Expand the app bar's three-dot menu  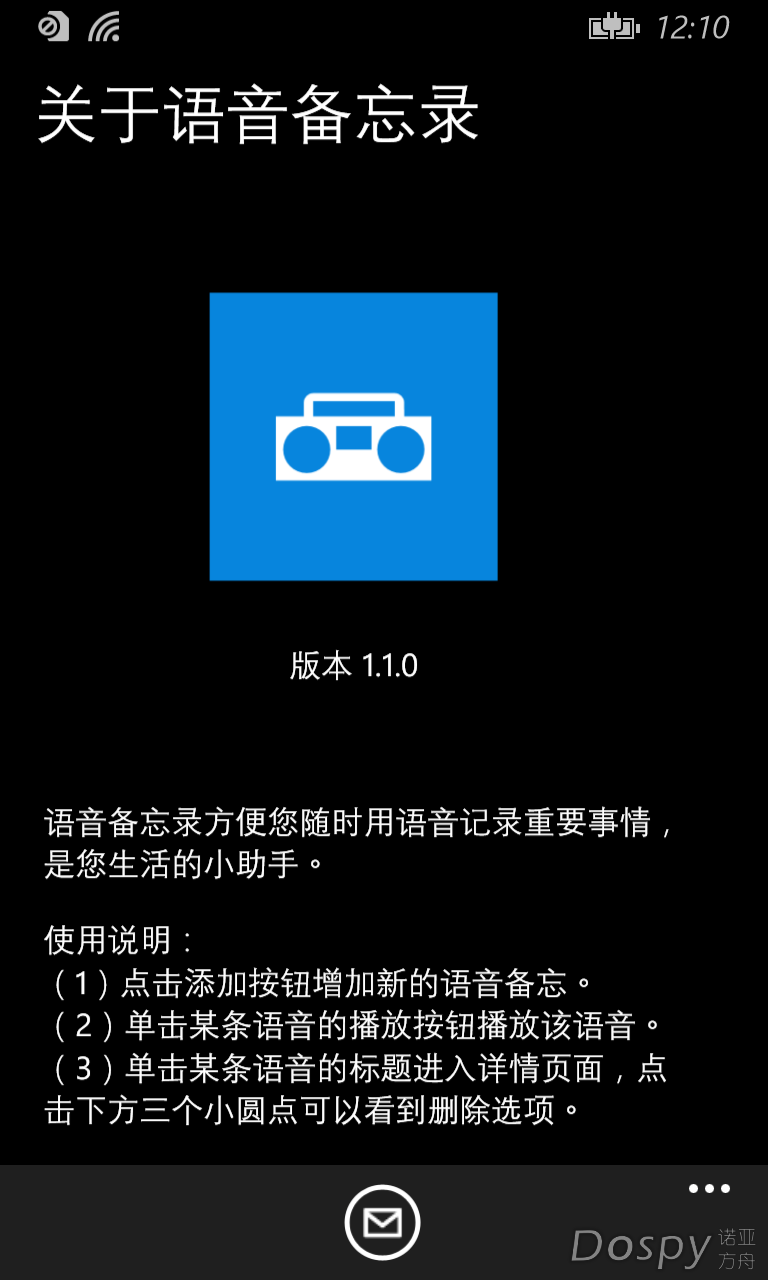coord(709,1189)
